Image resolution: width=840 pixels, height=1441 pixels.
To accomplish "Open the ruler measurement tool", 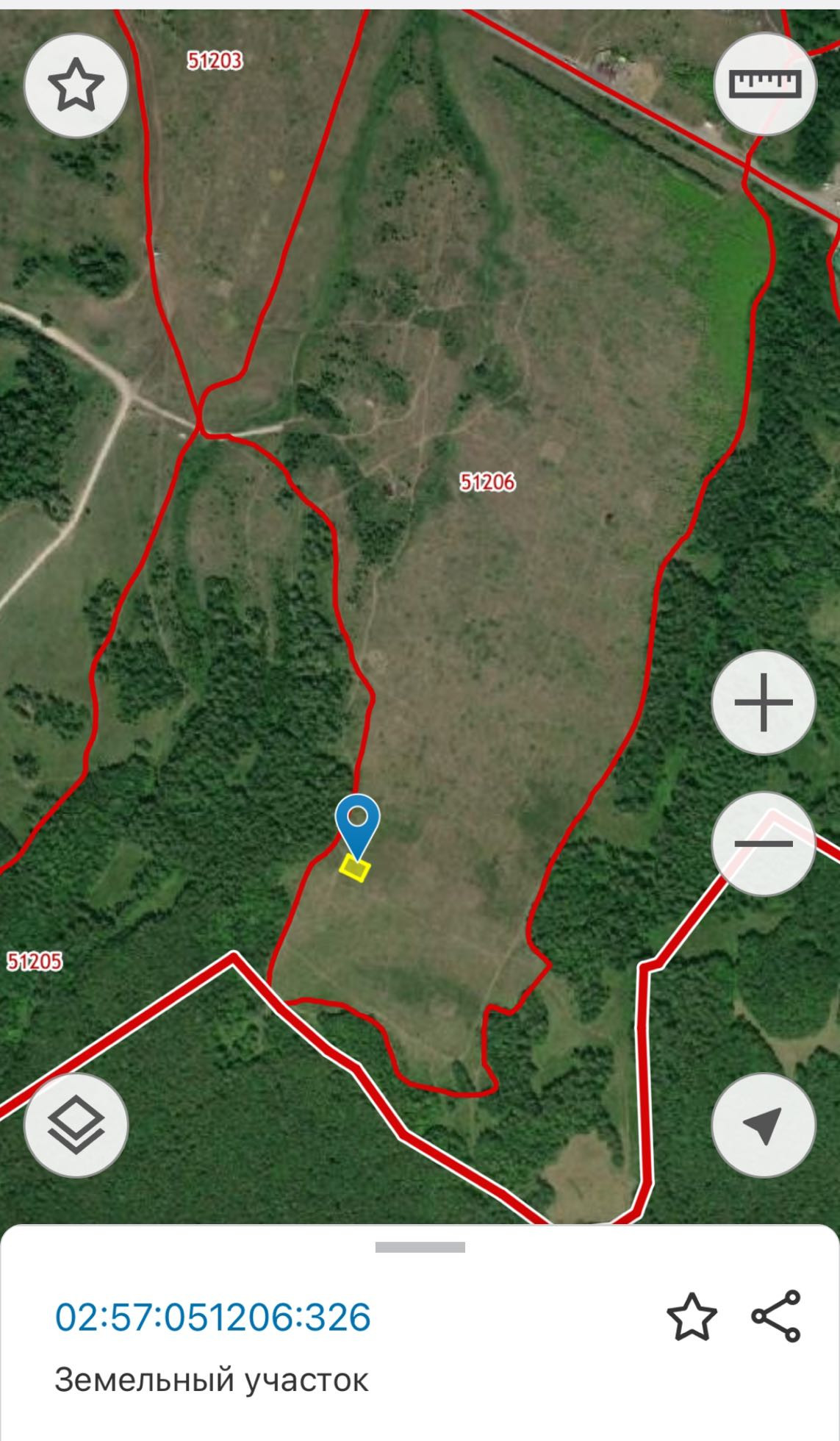I will [x=764, y=84].
